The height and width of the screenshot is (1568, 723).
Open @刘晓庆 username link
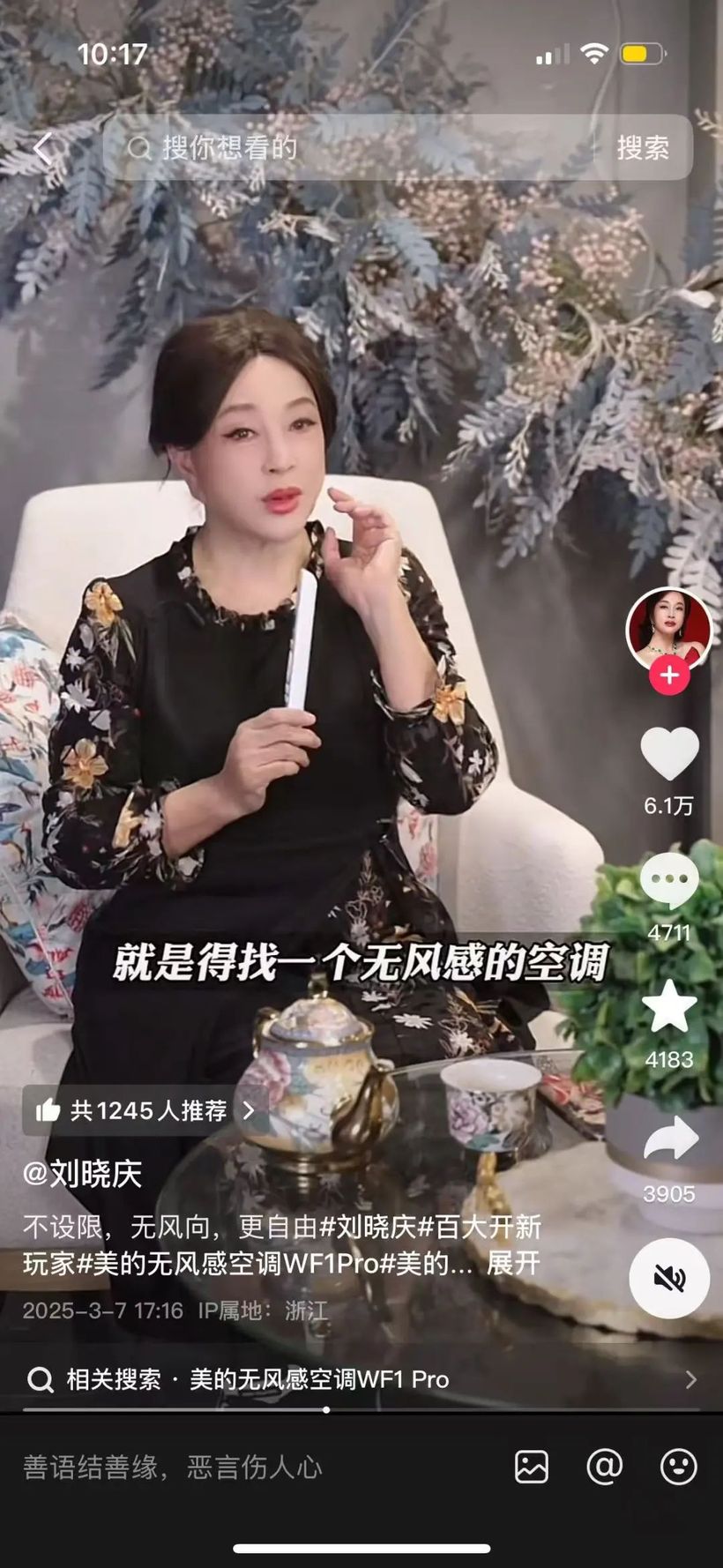[83, 1174]
